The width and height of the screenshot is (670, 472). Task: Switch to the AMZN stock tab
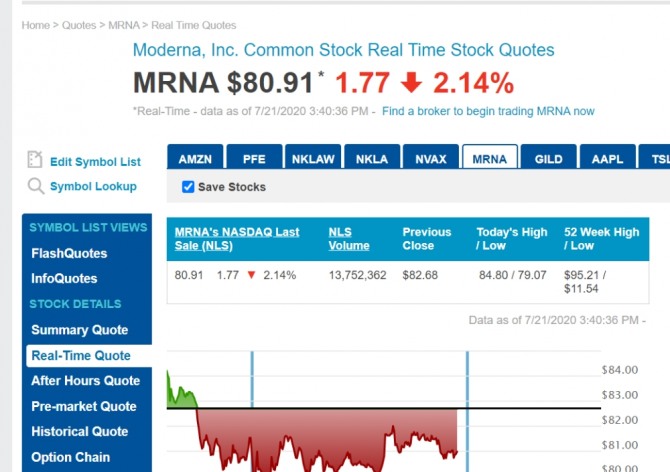(x=194, y=158)
